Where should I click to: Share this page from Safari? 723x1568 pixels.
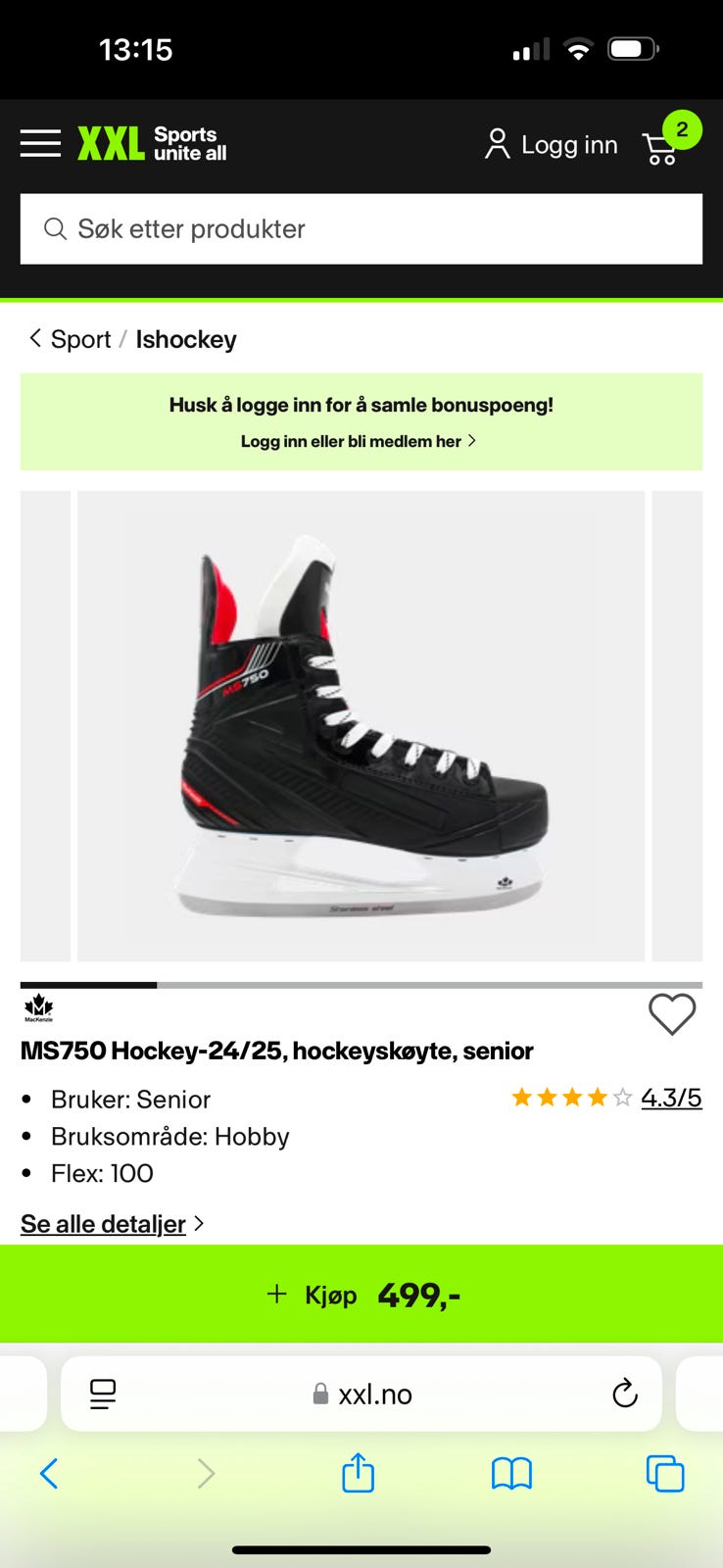[x=358, y=1473]
